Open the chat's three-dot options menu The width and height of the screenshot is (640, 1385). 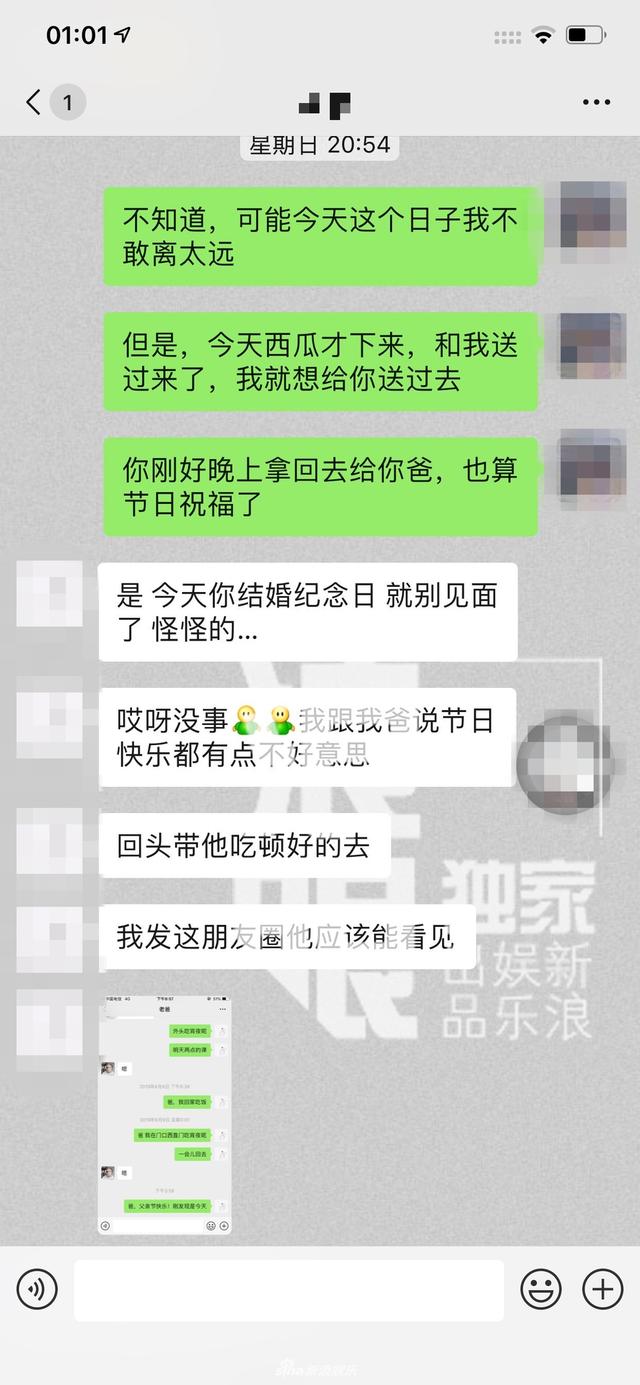(x=596, y=102)
